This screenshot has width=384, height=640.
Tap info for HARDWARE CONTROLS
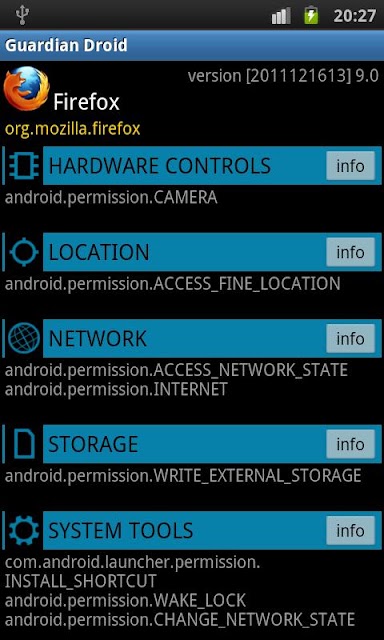tap(350, 166)
